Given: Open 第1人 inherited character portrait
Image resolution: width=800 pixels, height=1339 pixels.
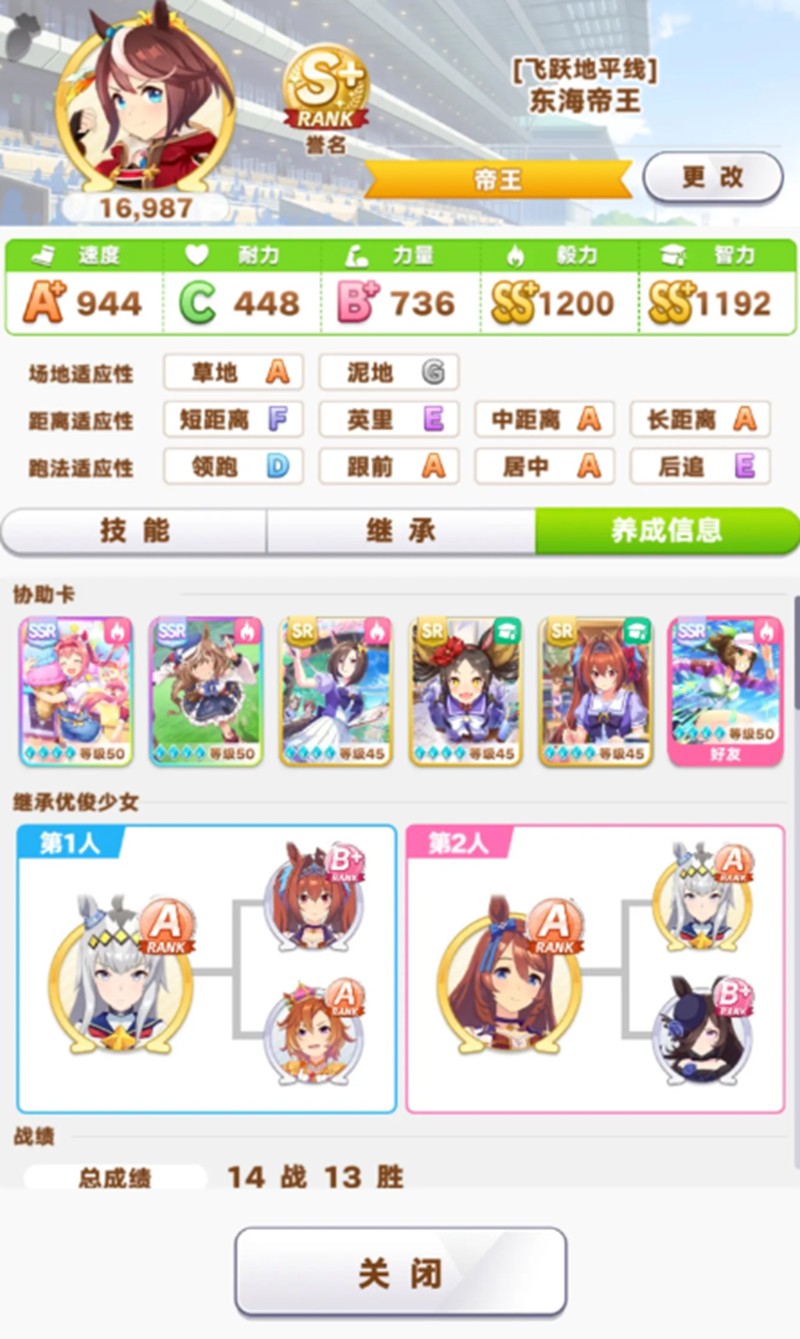Looking at the screenshot, I should pyautogui.click(x=120, y=975).
